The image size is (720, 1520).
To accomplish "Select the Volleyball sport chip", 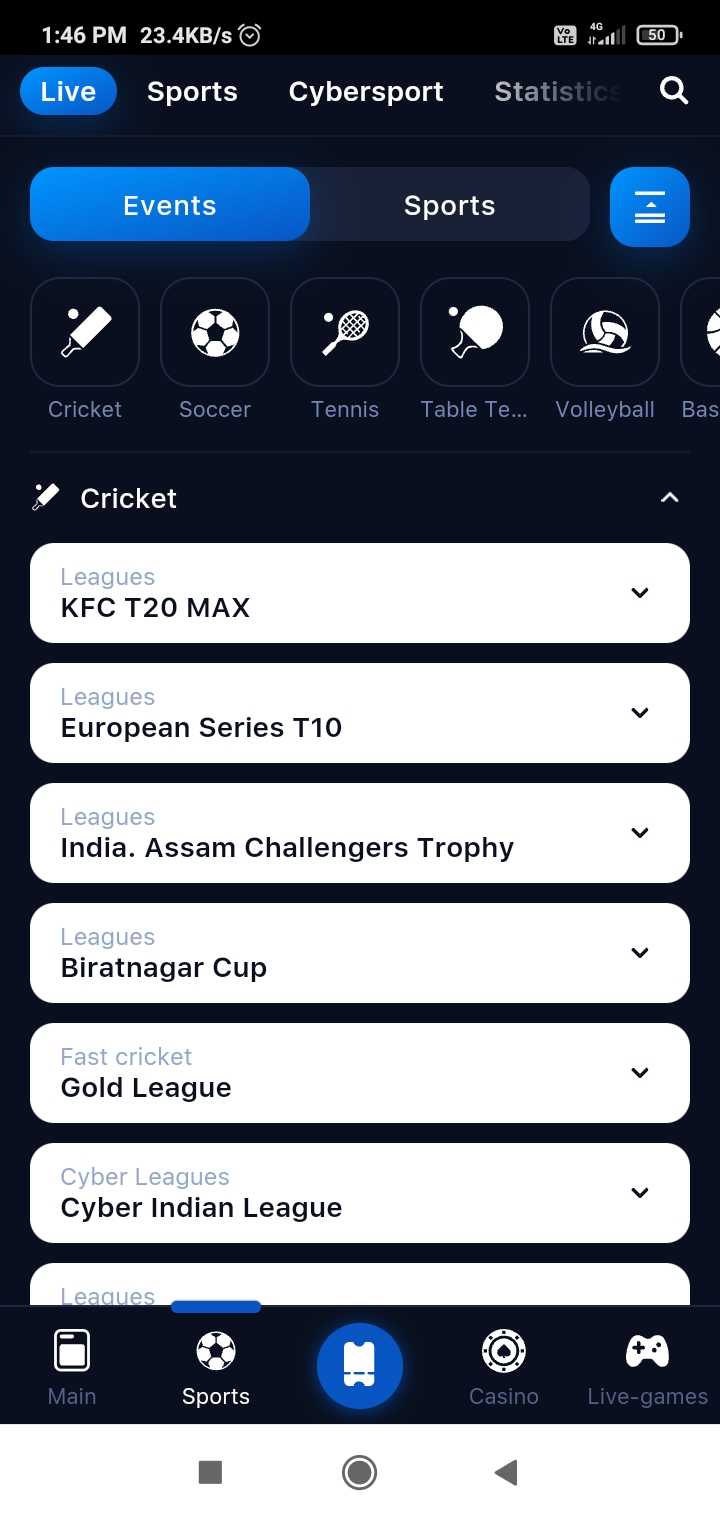I will click(605, 350).
